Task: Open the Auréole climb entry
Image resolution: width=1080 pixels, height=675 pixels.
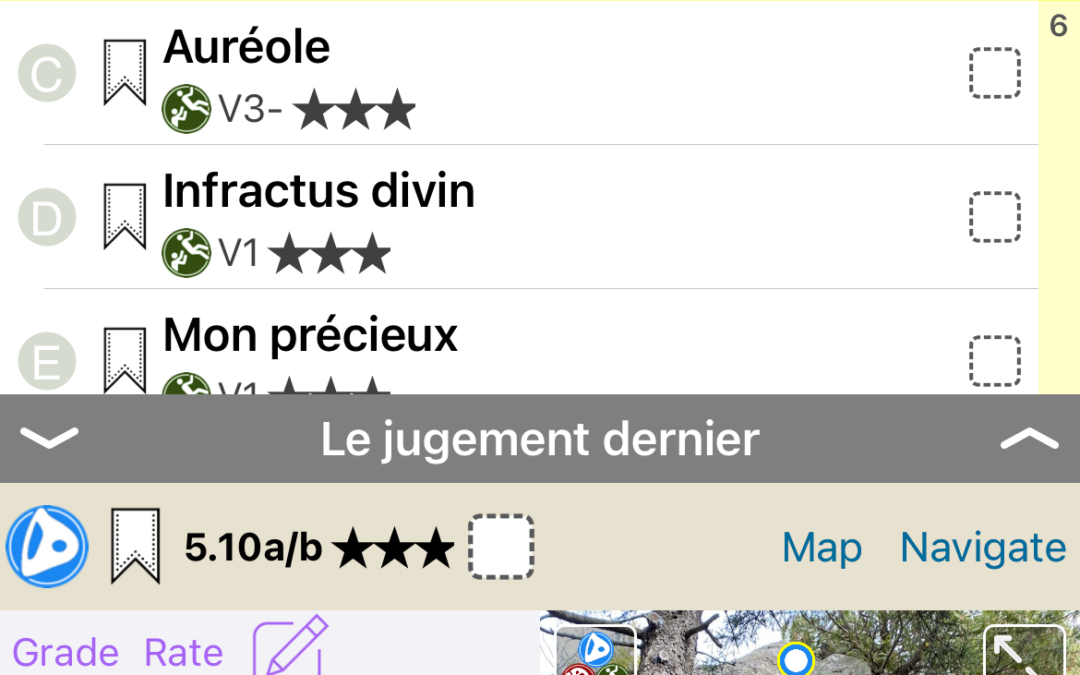Action: (x=247, y=47)
